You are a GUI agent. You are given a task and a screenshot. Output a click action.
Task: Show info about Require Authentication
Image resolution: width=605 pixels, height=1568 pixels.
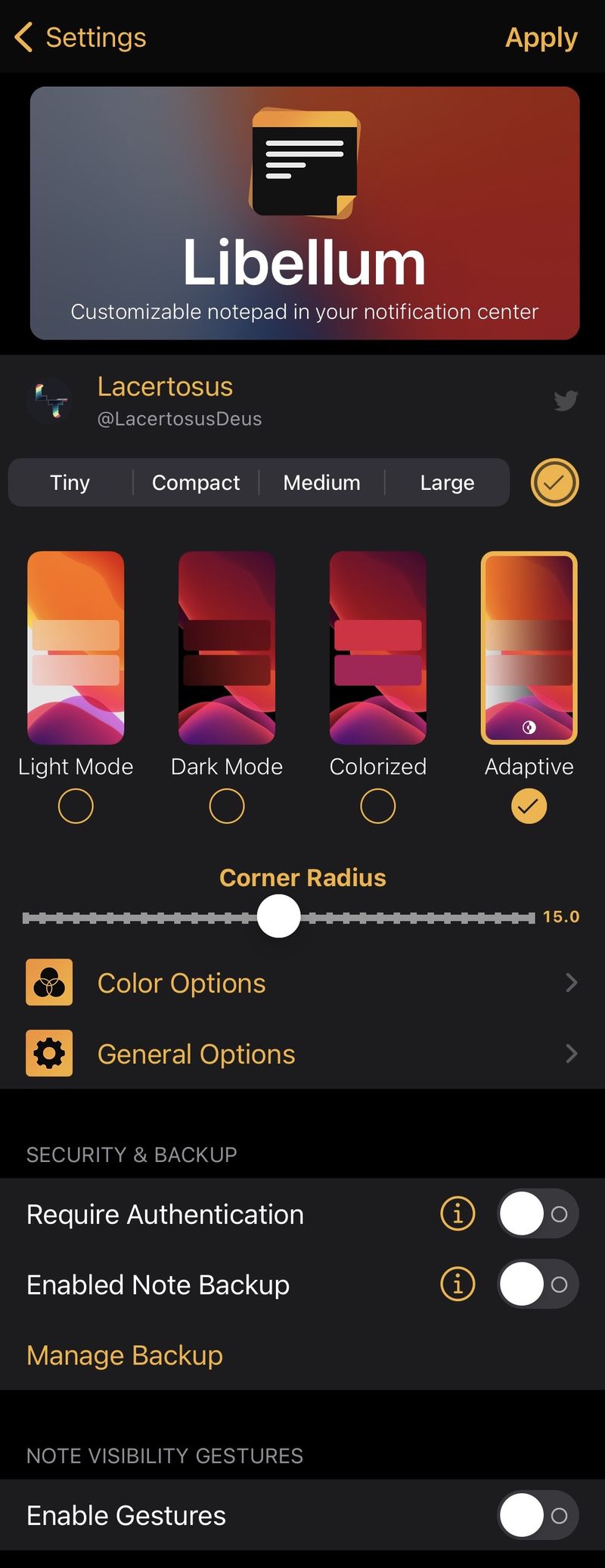[x=458, y=1214]
